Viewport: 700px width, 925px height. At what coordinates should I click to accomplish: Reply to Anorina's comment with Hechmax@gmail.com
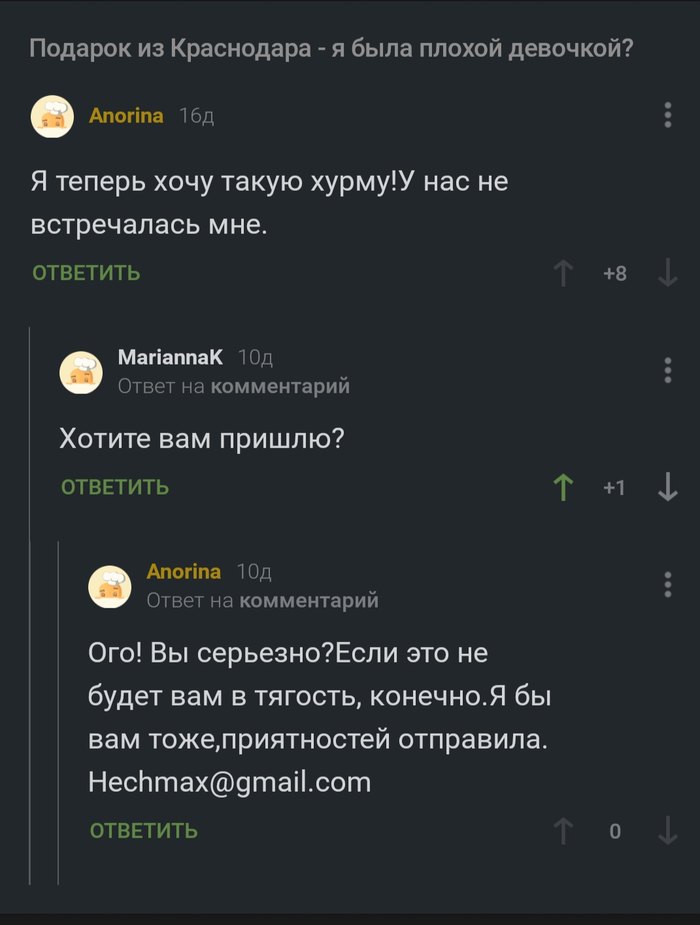point(143,830)
